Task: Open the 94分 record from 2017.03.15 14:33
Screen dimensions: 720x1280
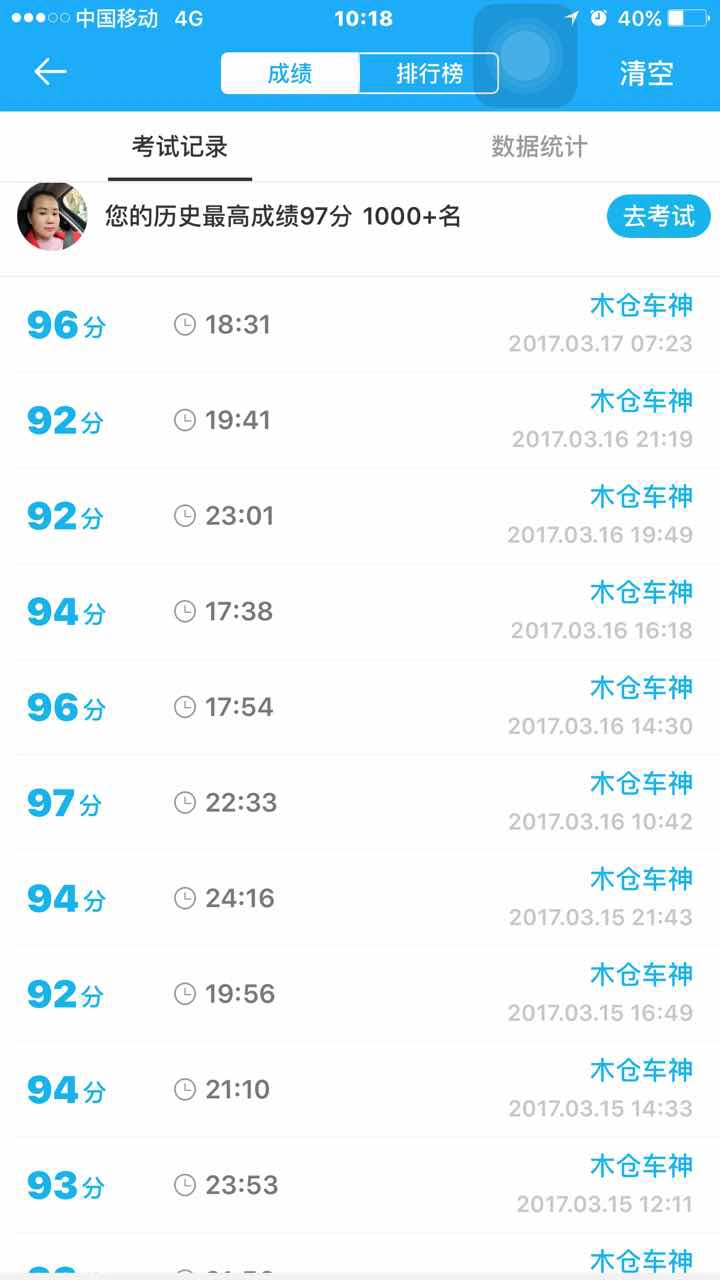Action: coord(360,1089)
